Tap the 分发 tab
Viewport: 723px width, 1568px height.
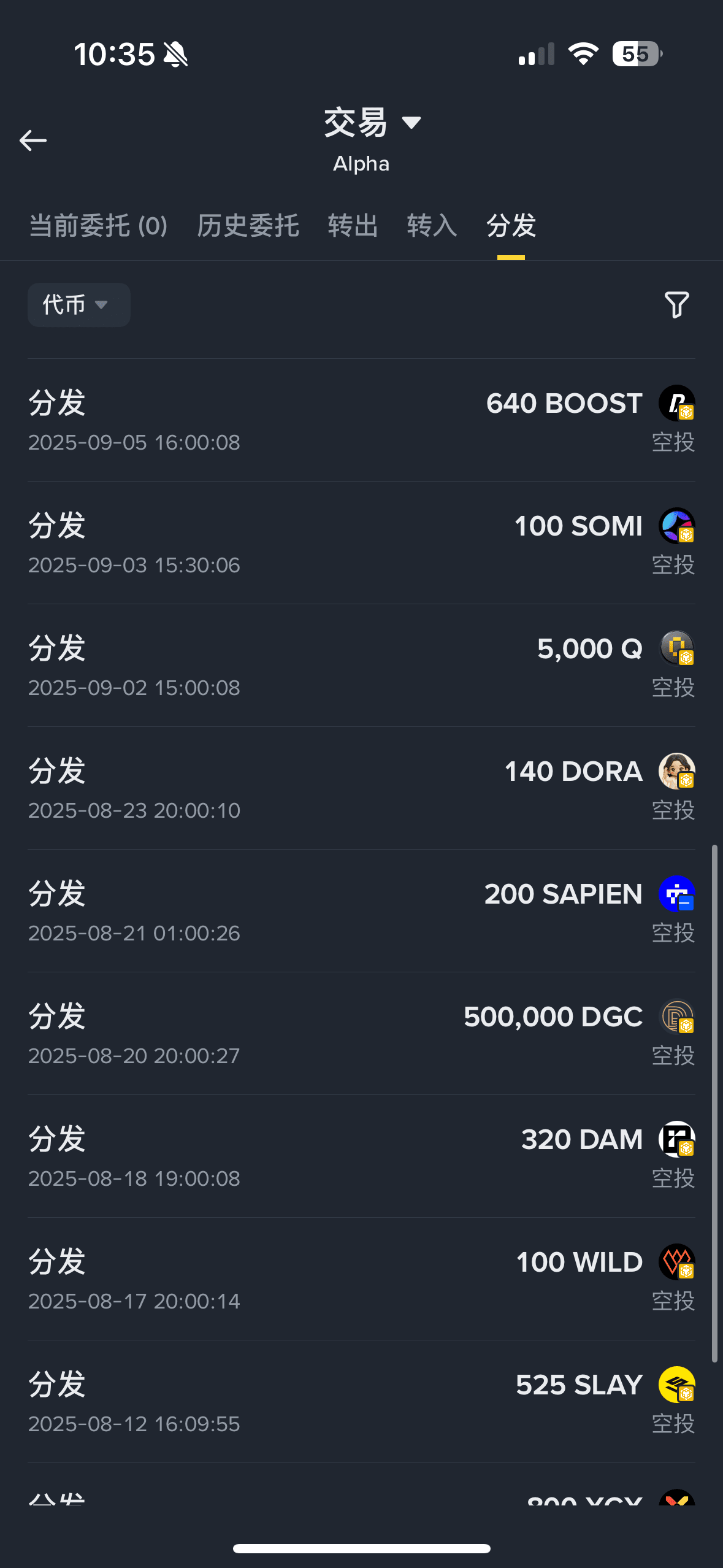pyautogui.click(x=511, y=226)
